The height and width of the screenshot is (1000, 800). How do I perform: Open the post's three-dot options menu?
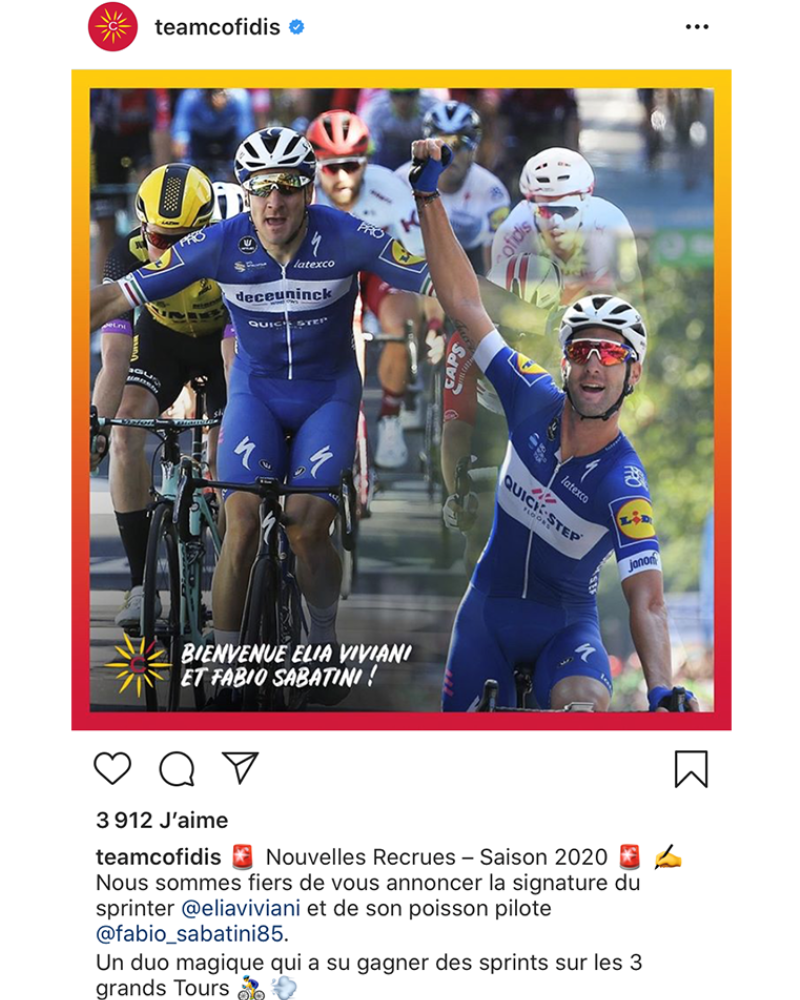697,27
